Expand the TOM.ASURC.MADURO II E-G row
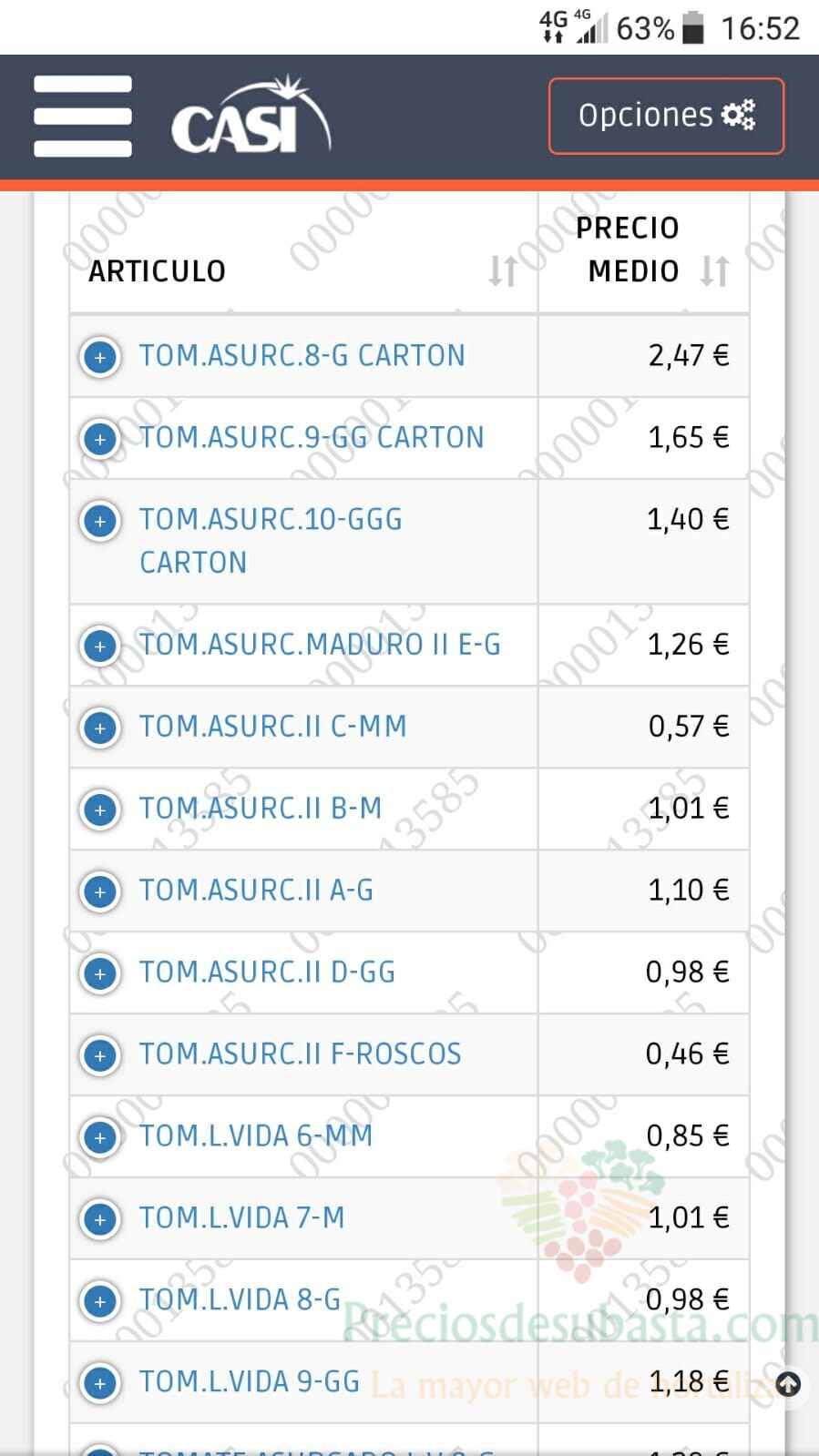819x1456 pixels. (100, 646)
